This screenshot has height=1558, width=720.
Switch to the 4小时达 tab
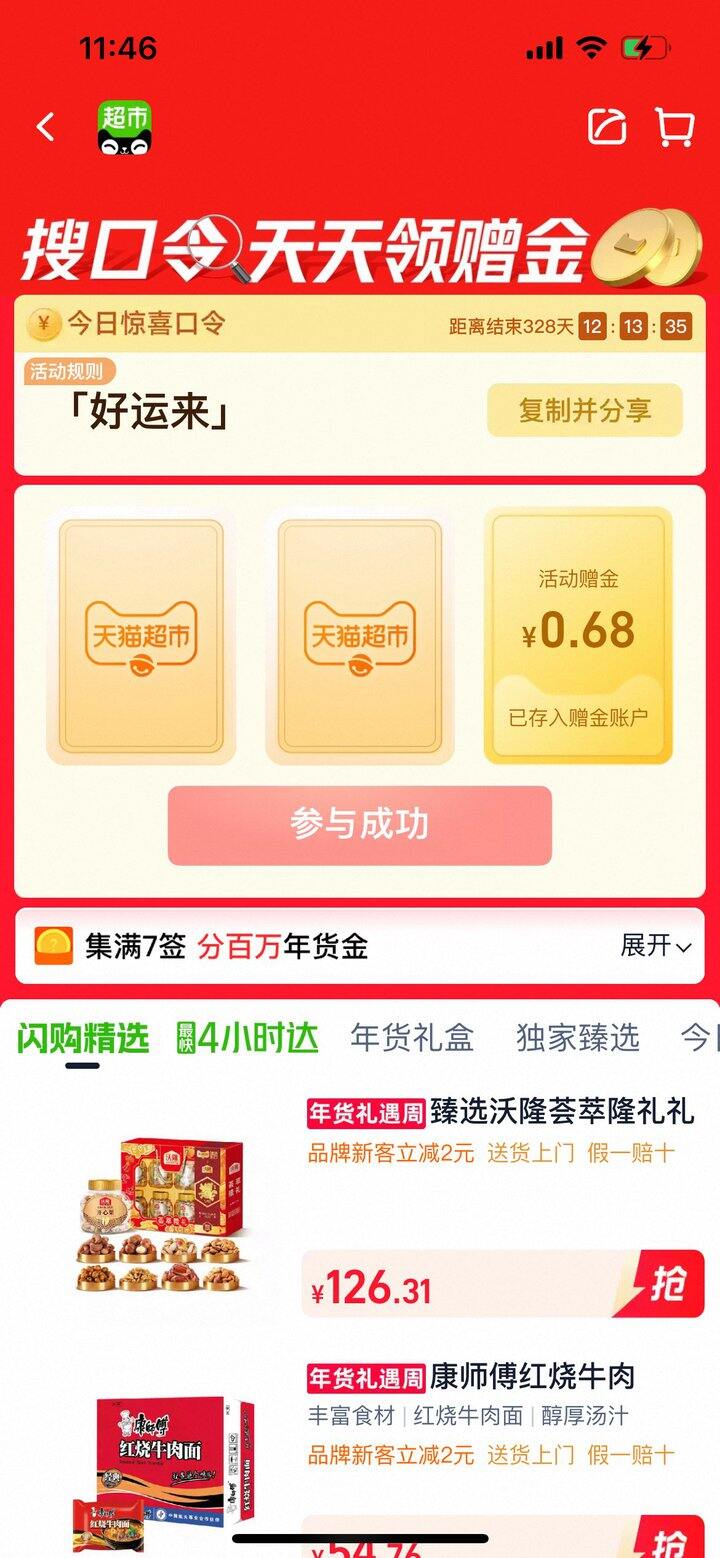248,1038
